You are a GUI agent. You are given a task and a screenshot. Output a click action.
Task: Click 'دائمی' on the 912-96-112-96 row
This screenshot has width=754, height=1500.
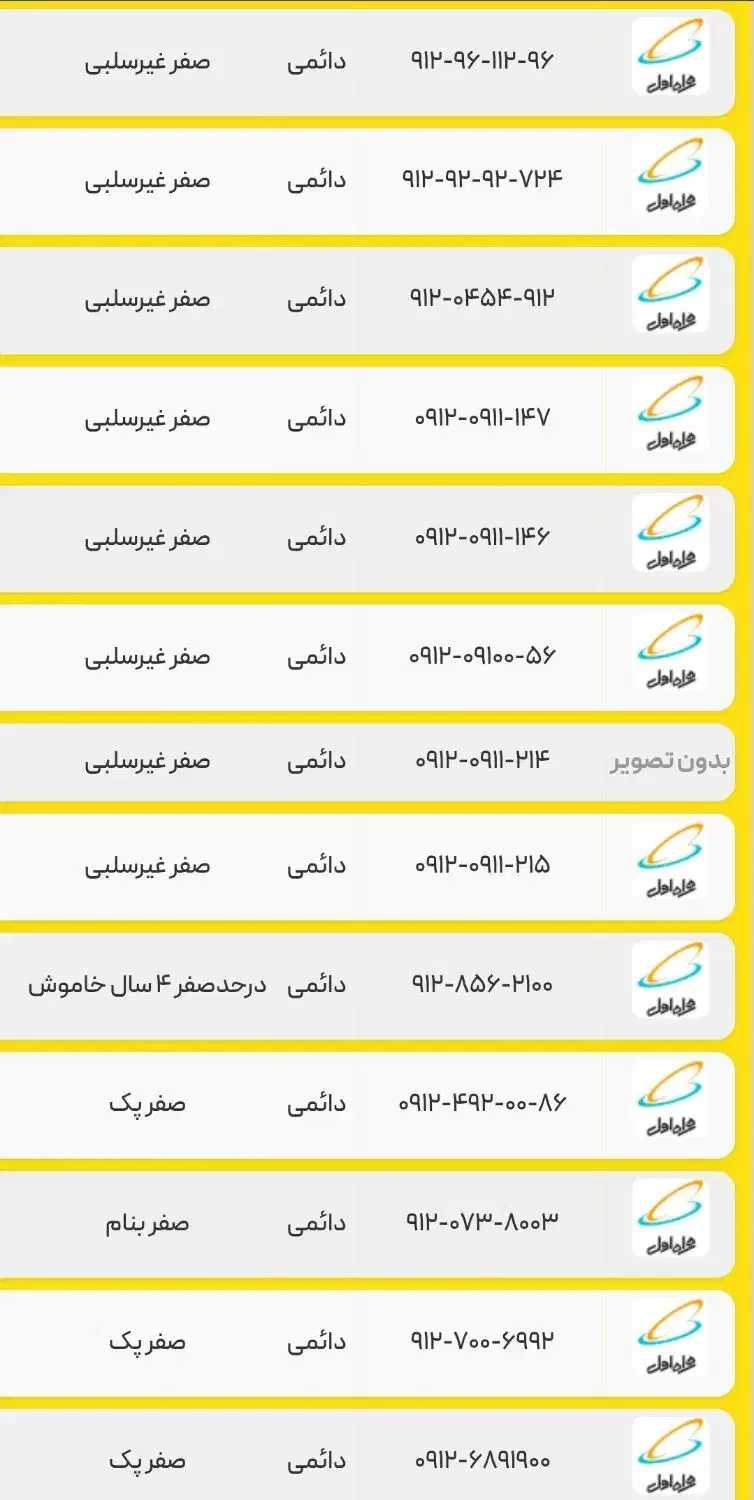click(x=316, y=60)
